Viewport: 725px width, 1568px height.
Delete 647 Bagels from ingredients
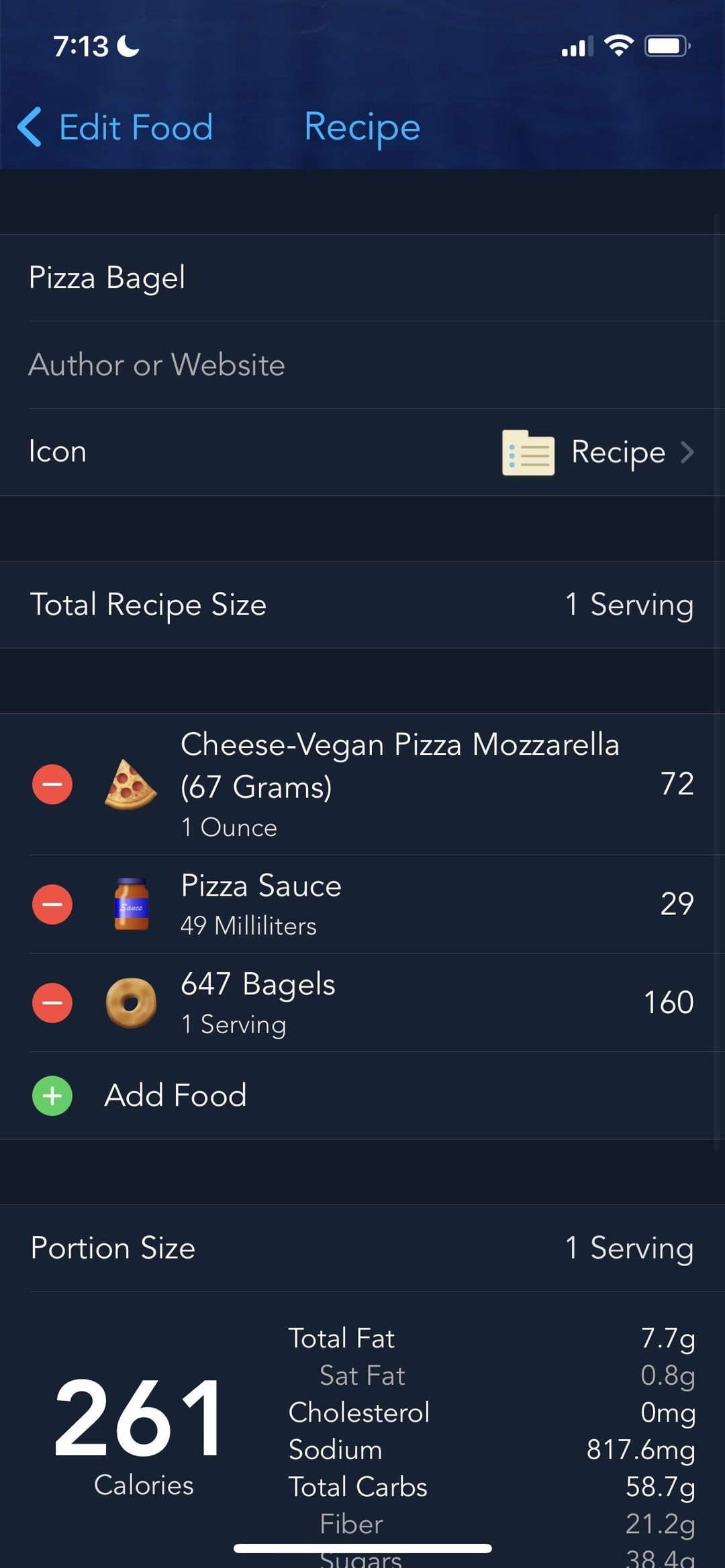[x=52, y=1002]
